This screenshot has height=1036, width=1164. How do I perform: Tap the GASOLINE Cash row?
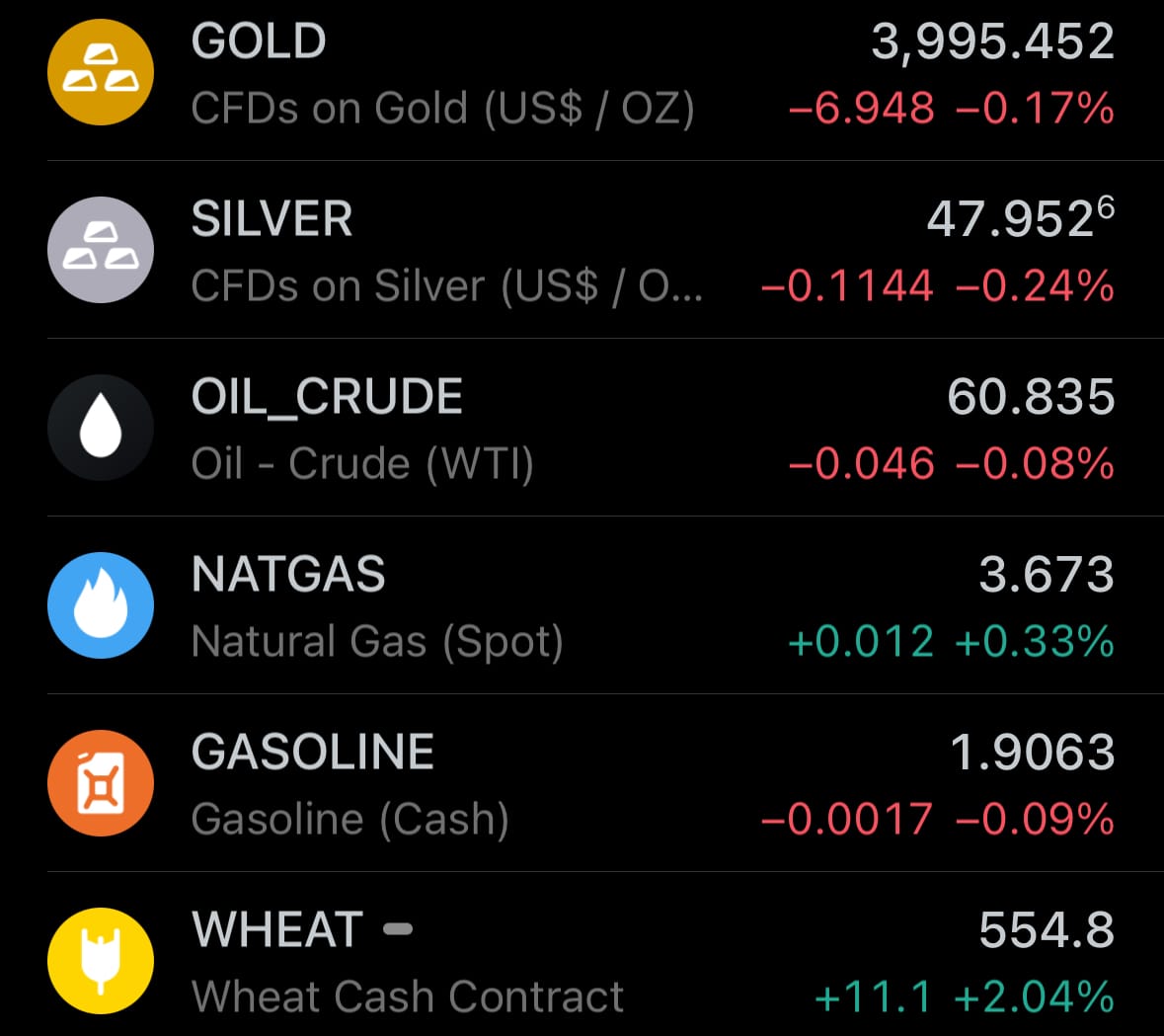(x=582, y=784)
